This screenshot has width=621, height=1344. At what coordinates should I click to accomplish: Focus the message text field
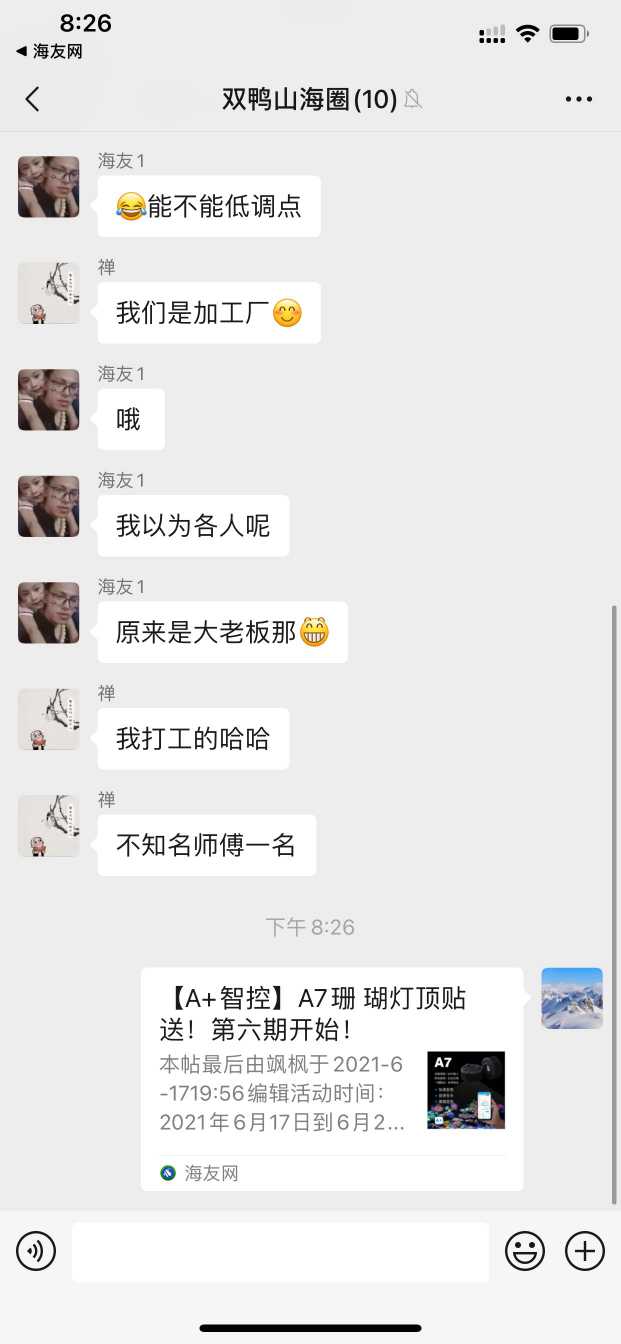coord(280,1251)
